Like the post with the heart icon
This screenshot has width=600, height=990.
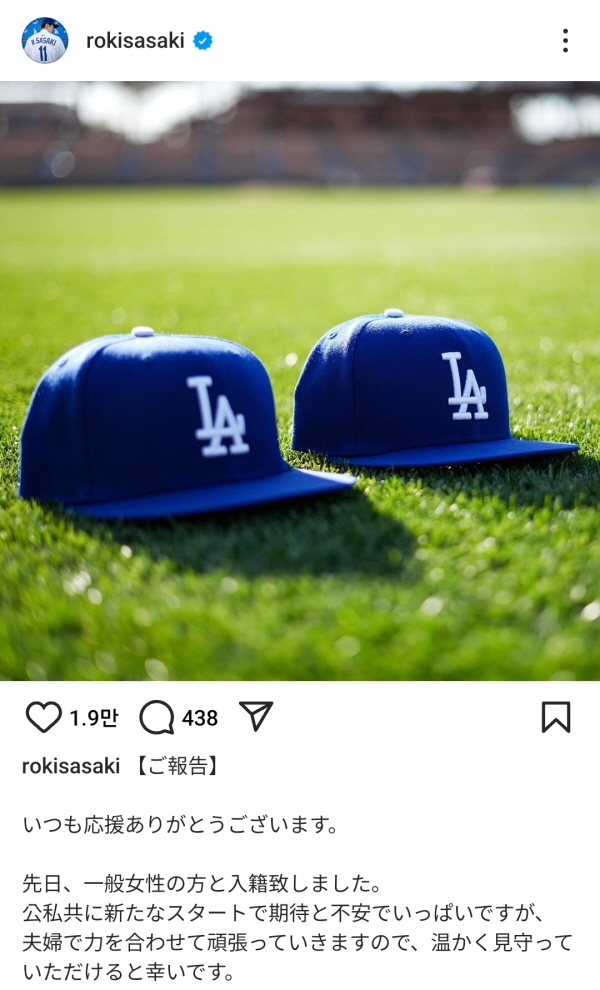[44, 717]
